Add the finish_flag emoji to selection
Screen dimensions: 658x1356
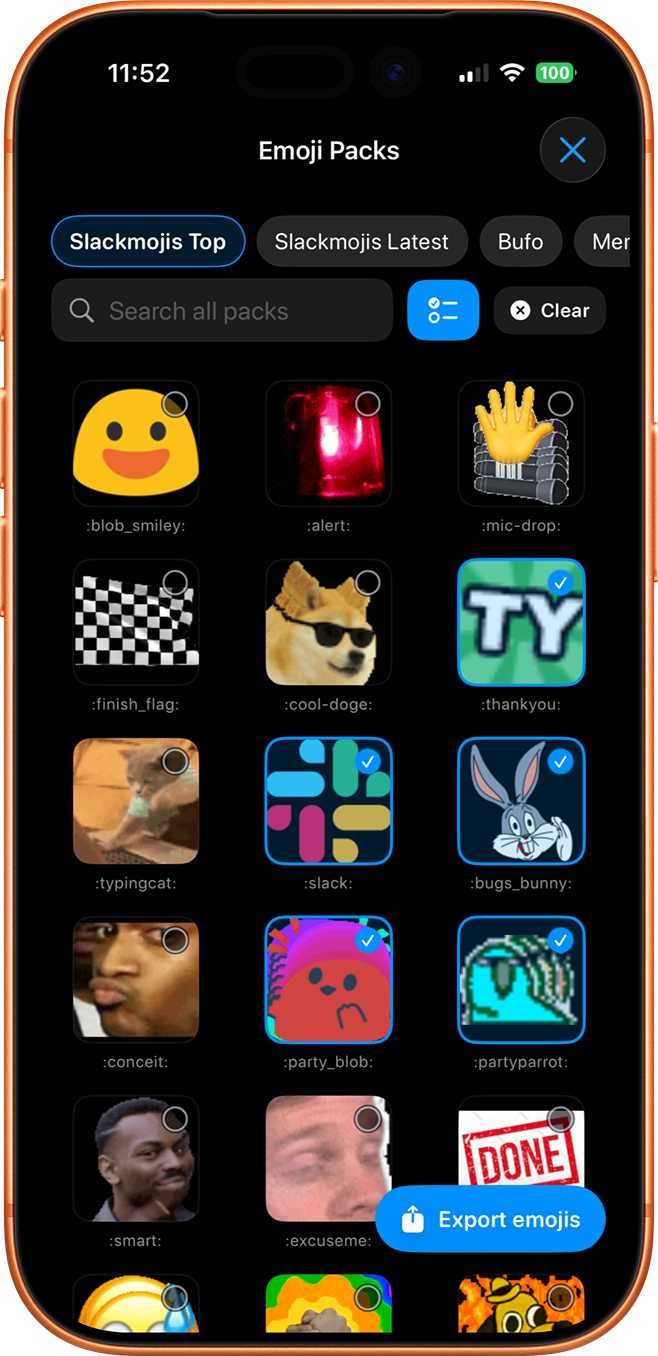[136, 622]
